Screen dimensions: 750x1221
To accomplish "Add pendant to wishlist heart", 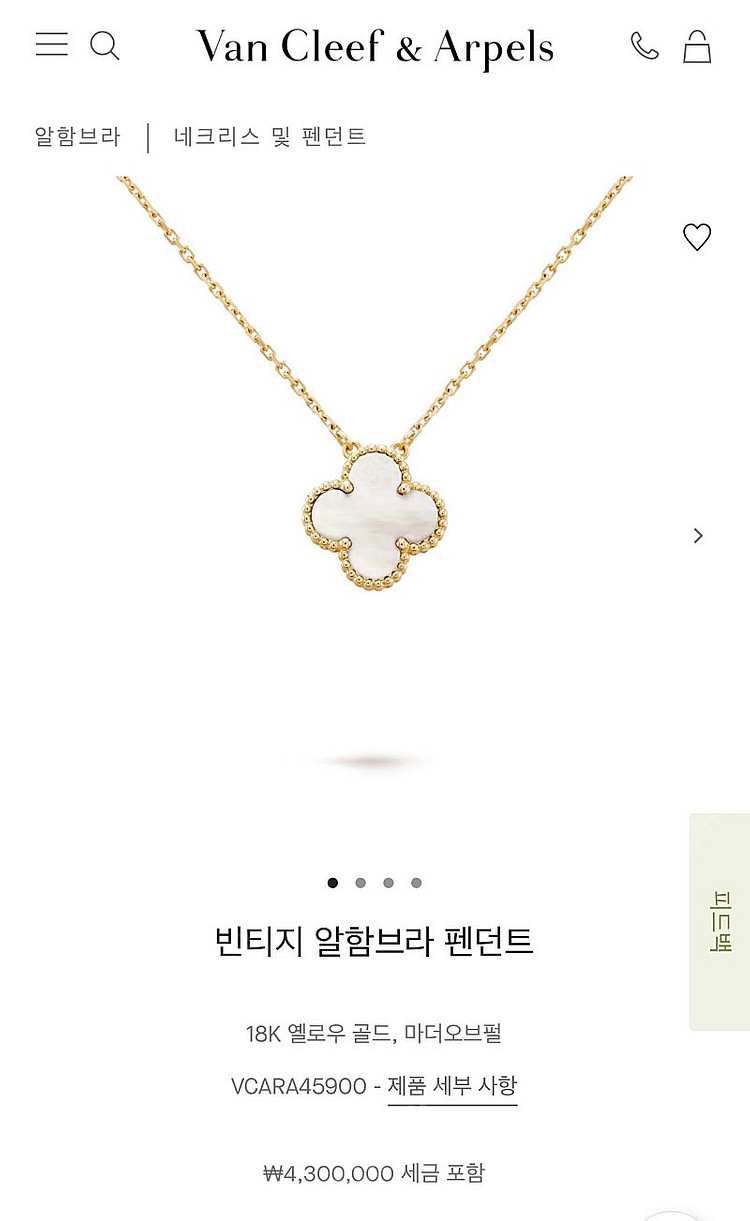I will click(697, 237).
